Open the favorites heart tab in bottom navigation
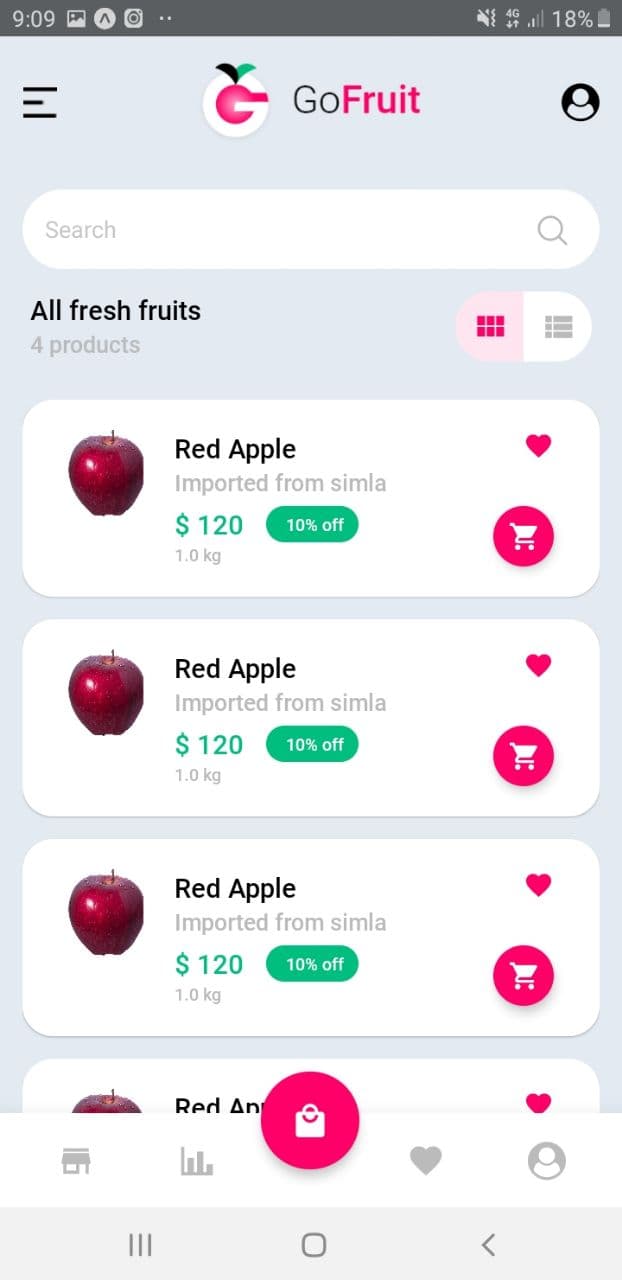This screenshot has height=1280, width=622. pyautogui.click(x=426, y=1161)
